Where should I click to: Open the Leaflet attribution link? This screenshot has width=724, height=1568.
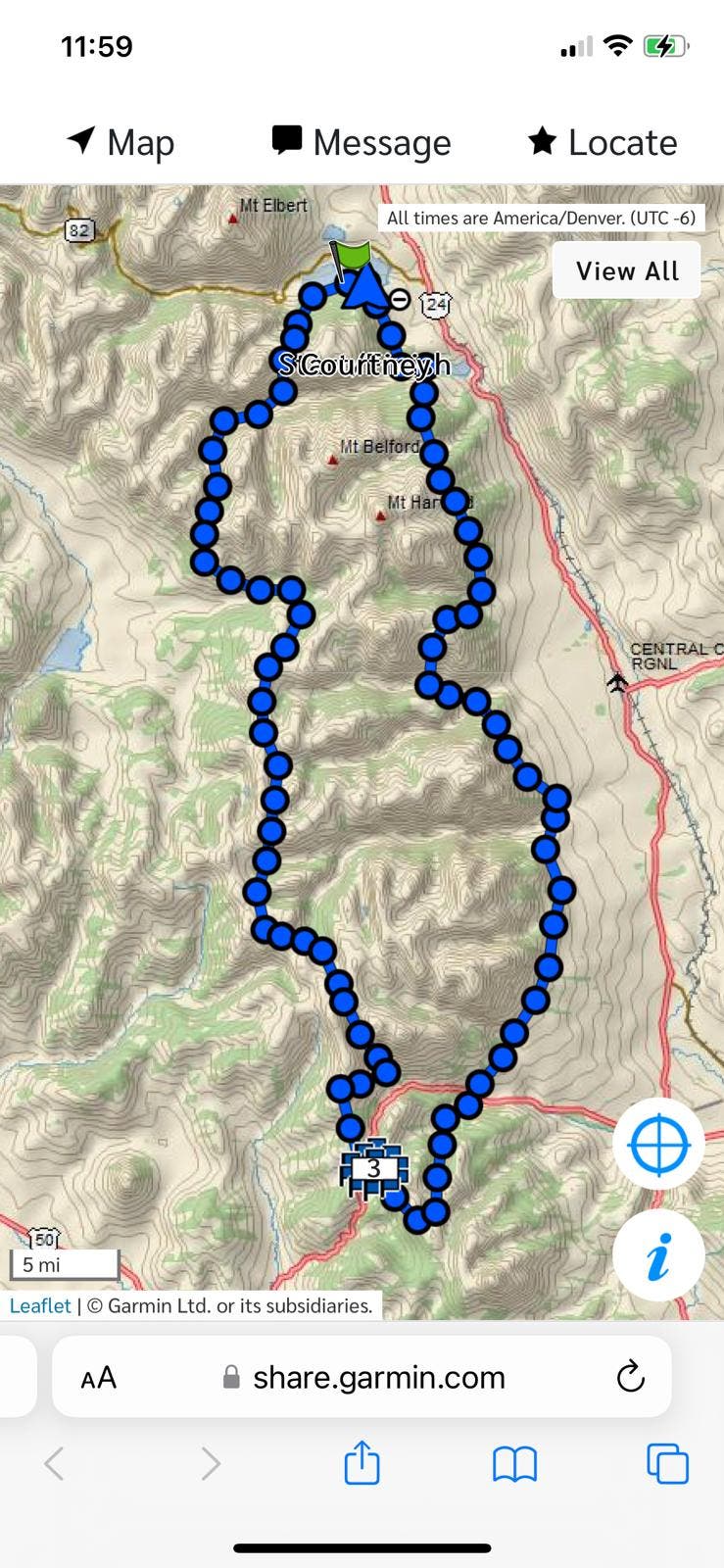pyautogui.click(x=40, y=1305)
